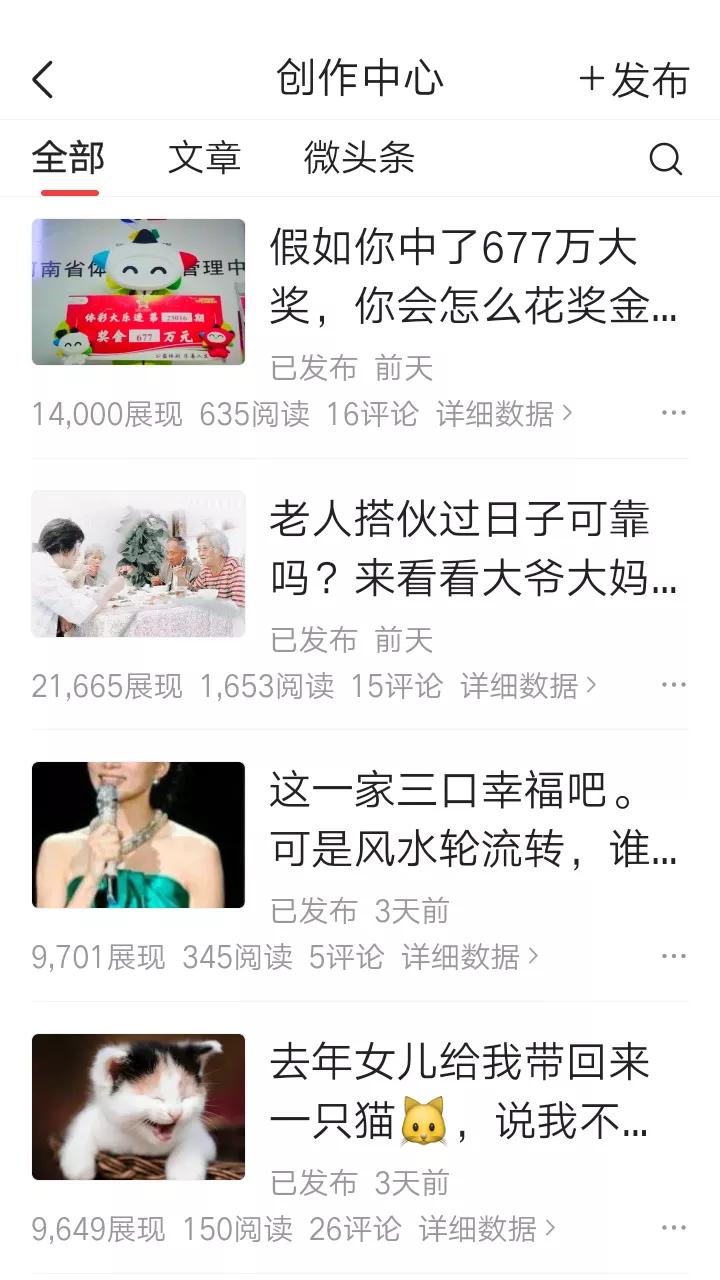Open more options for the 一家三口 post
This screenshot has width=720, height=1280.
[674, 957]
